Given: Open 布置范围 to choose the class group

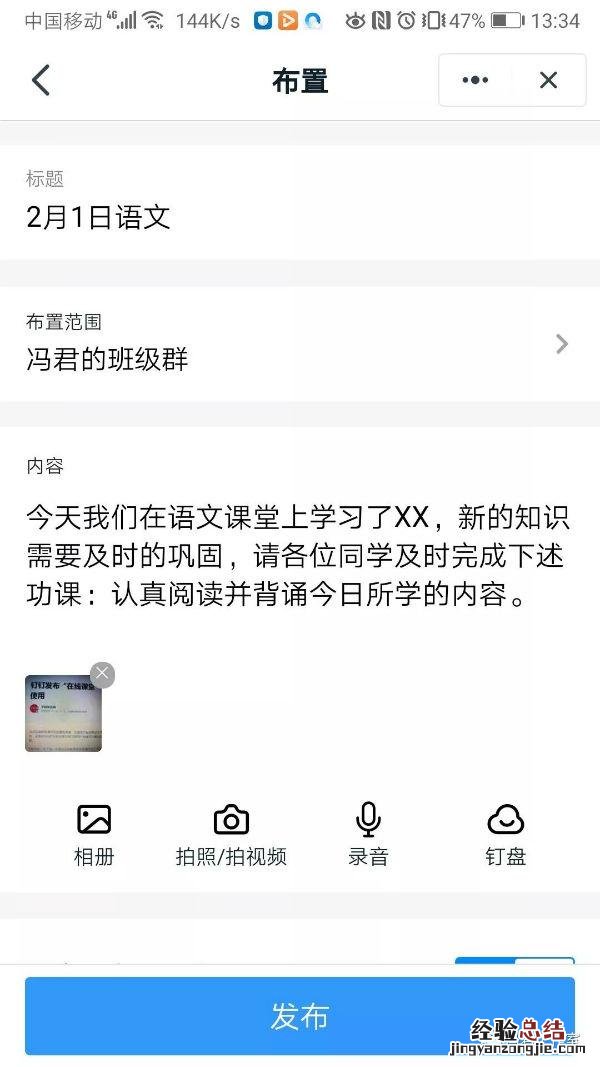Looking at the screenshot, I should (300, 344).
